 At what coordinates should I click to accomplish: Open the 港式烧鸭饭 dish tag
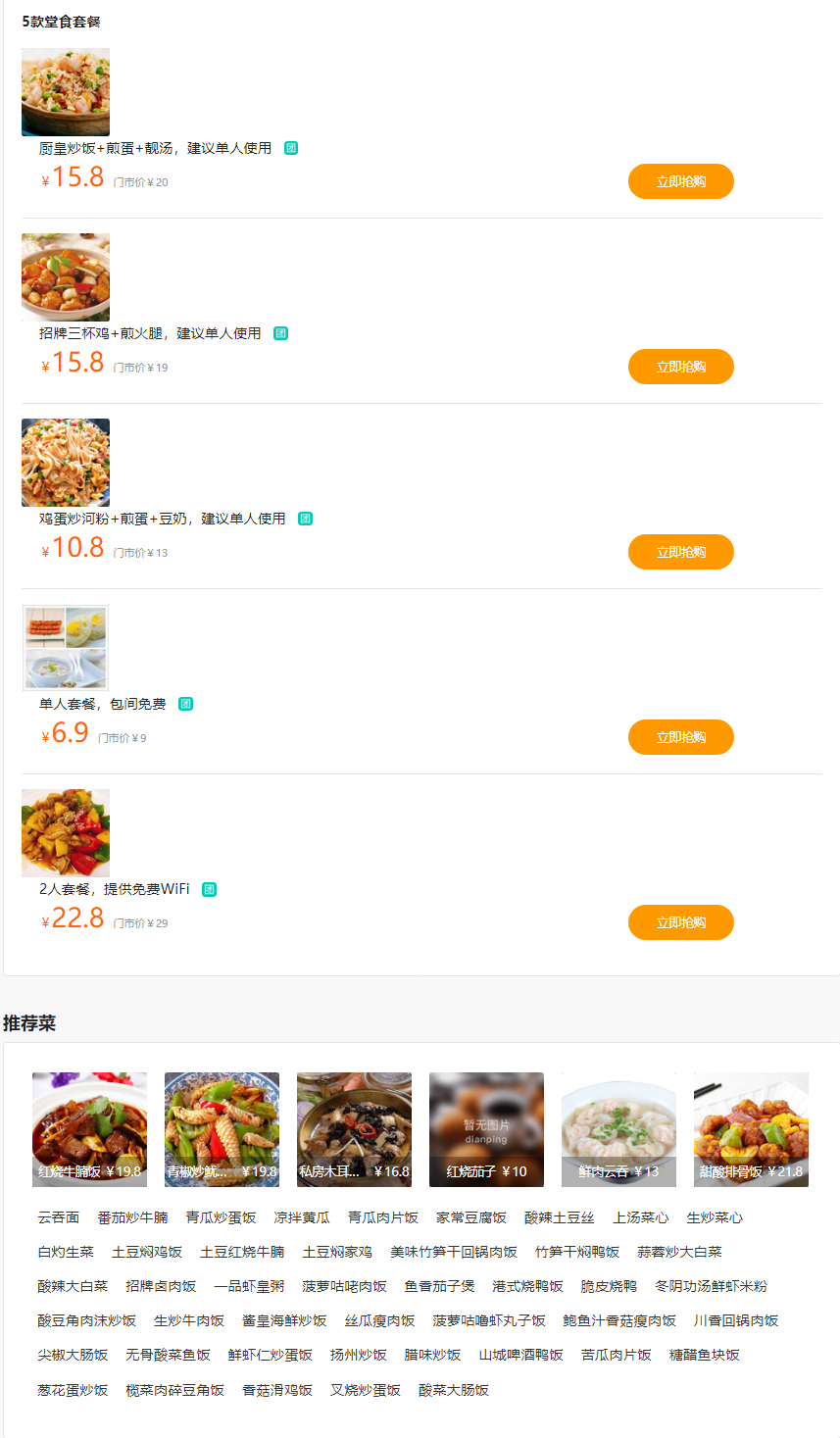(527, 1286)
